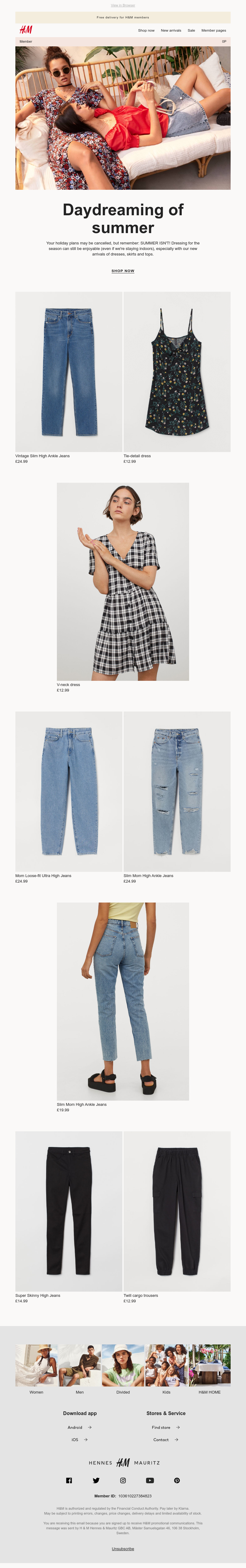
Task: Open the Tie-detail dress product
Action: [x=177, y=371]
